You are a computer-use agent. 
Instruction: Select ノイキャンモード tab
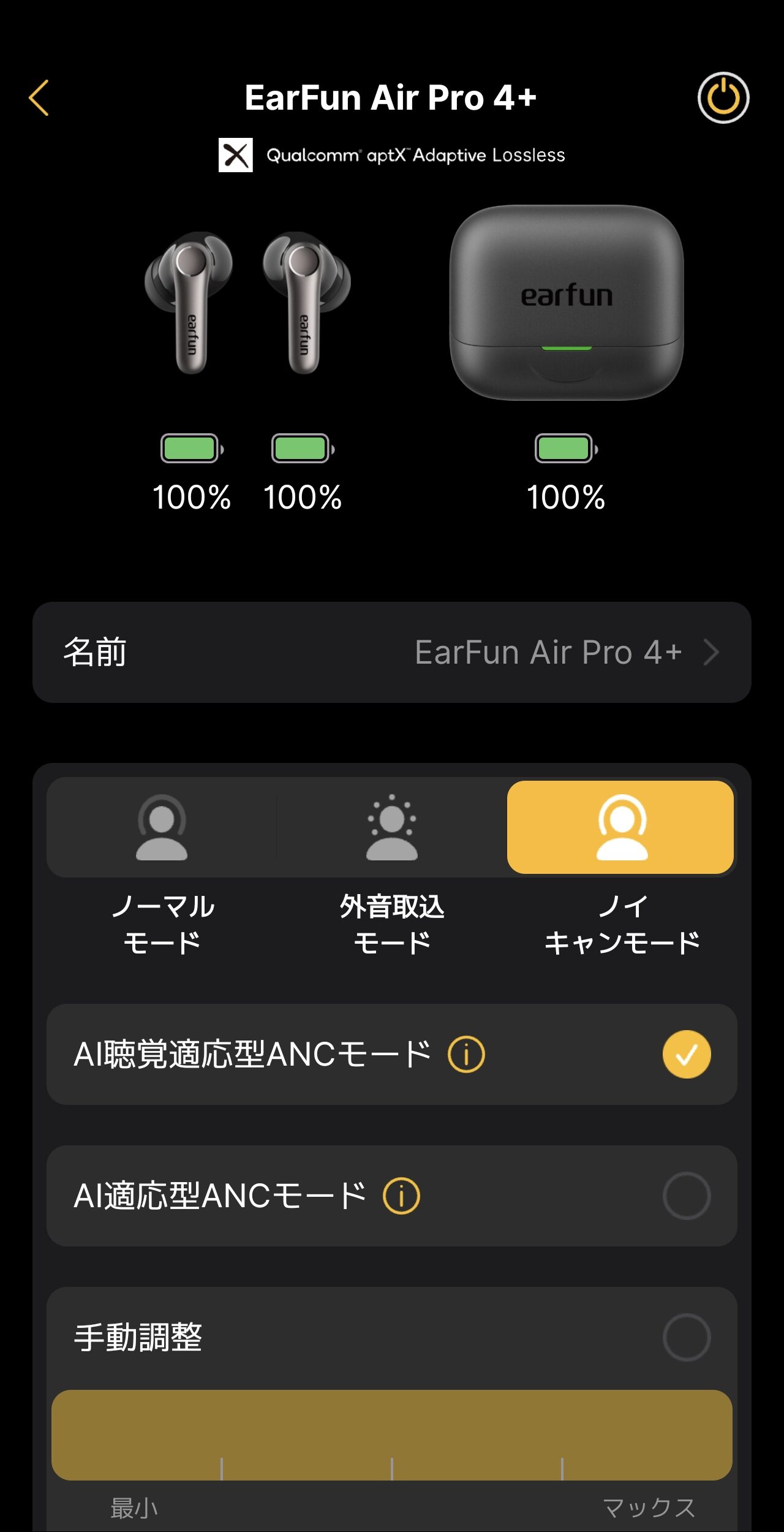621,827
